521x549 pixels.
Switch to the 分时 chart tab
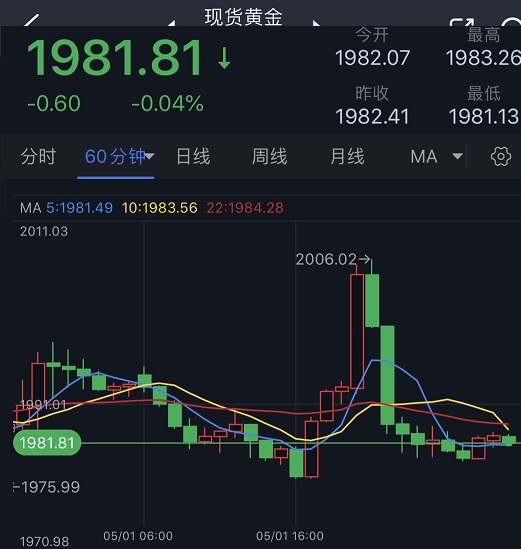38,156
